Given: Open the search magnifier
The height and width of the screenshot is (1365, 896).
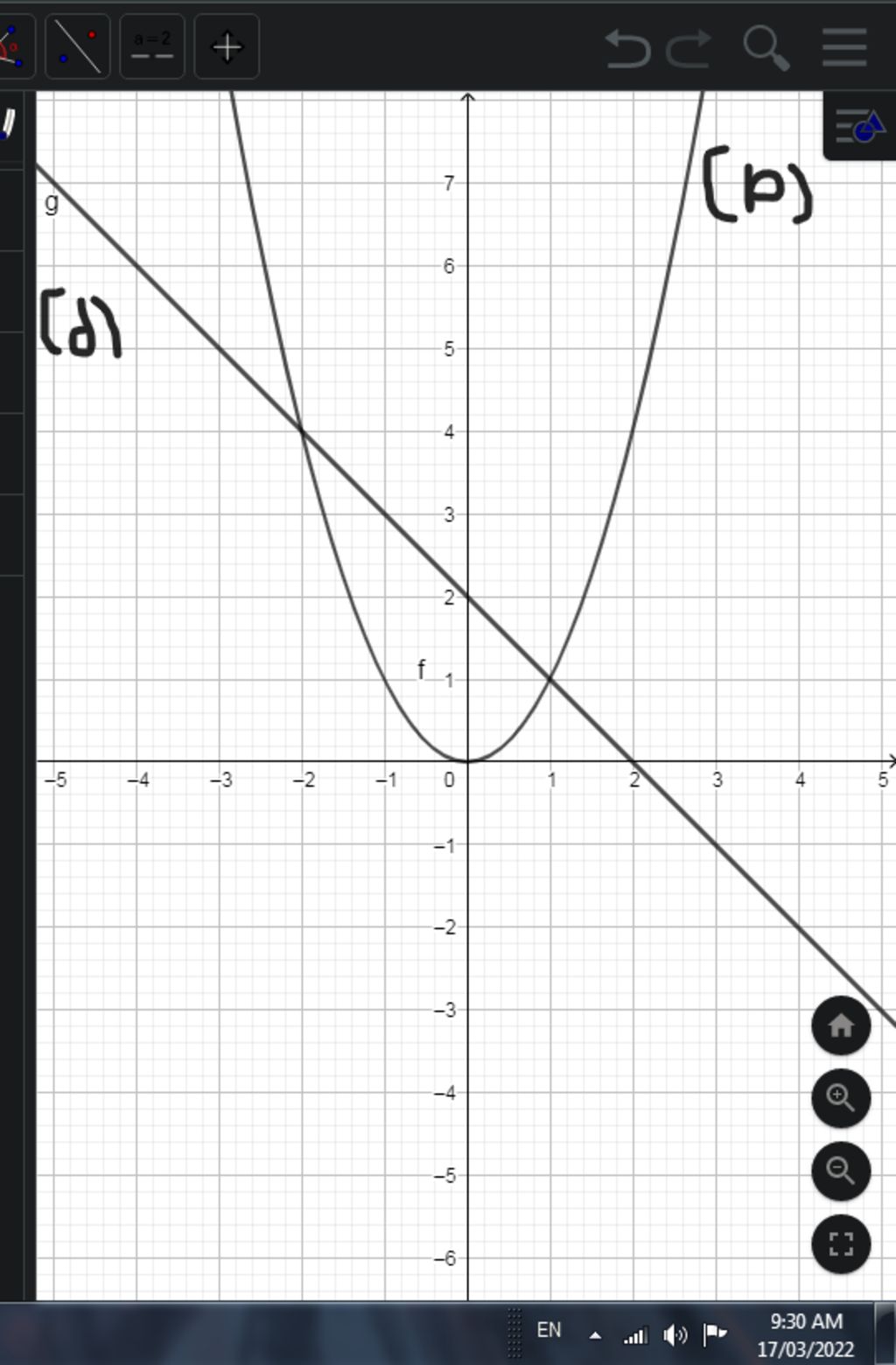Looking at the screenshot, I should pos(766,48).
